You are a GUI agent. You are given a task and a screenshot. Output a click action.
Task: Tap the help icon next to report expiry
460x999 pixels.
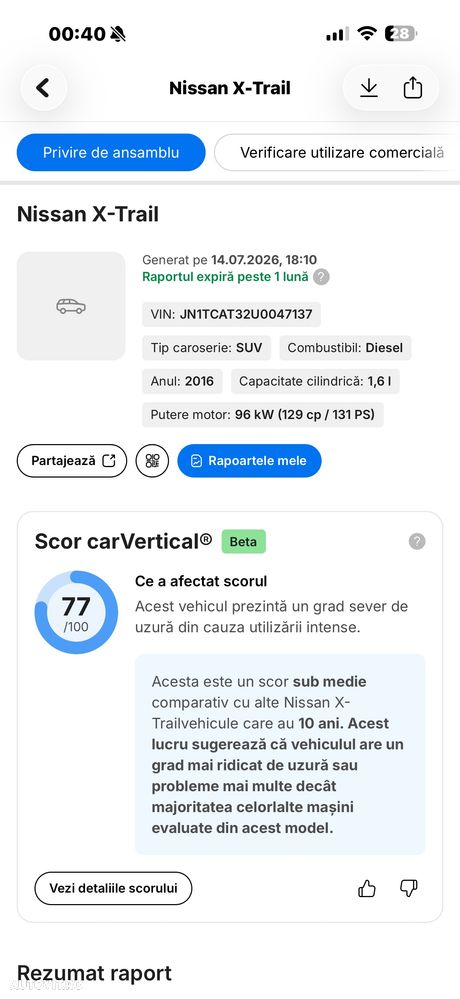point(322,277)
